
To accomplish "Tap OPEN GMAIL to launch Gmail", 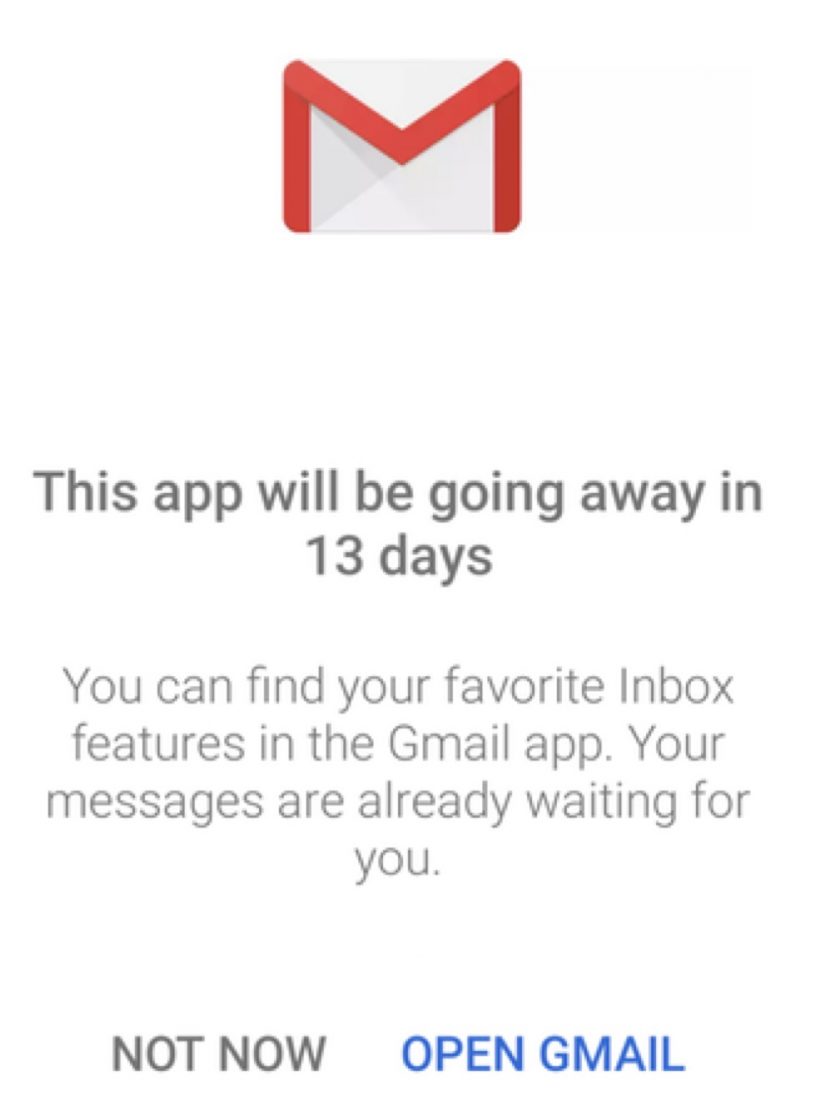I will (x=543, y=1053).
